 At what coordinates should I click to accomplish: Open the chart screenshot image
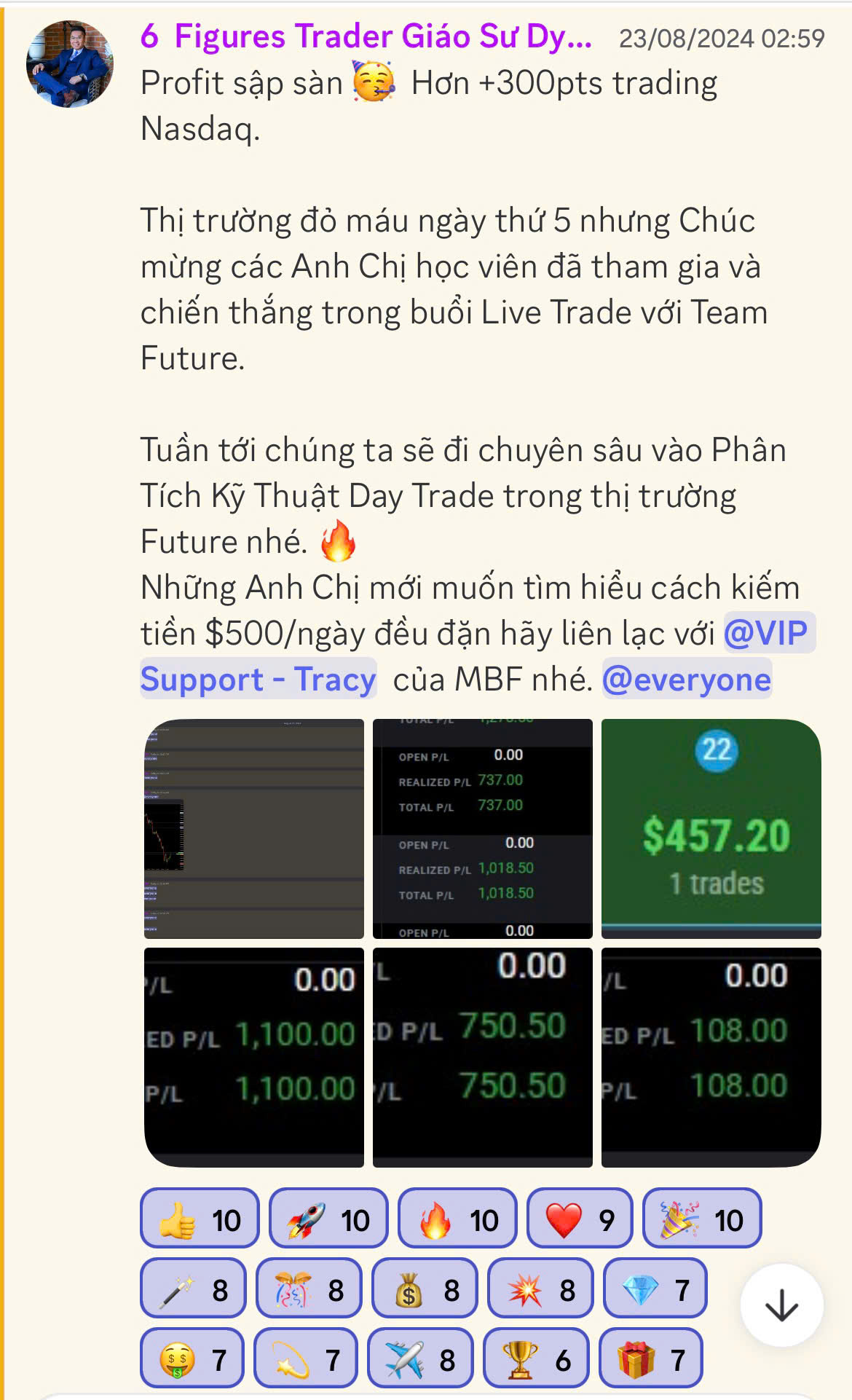[x=254, y=828]
